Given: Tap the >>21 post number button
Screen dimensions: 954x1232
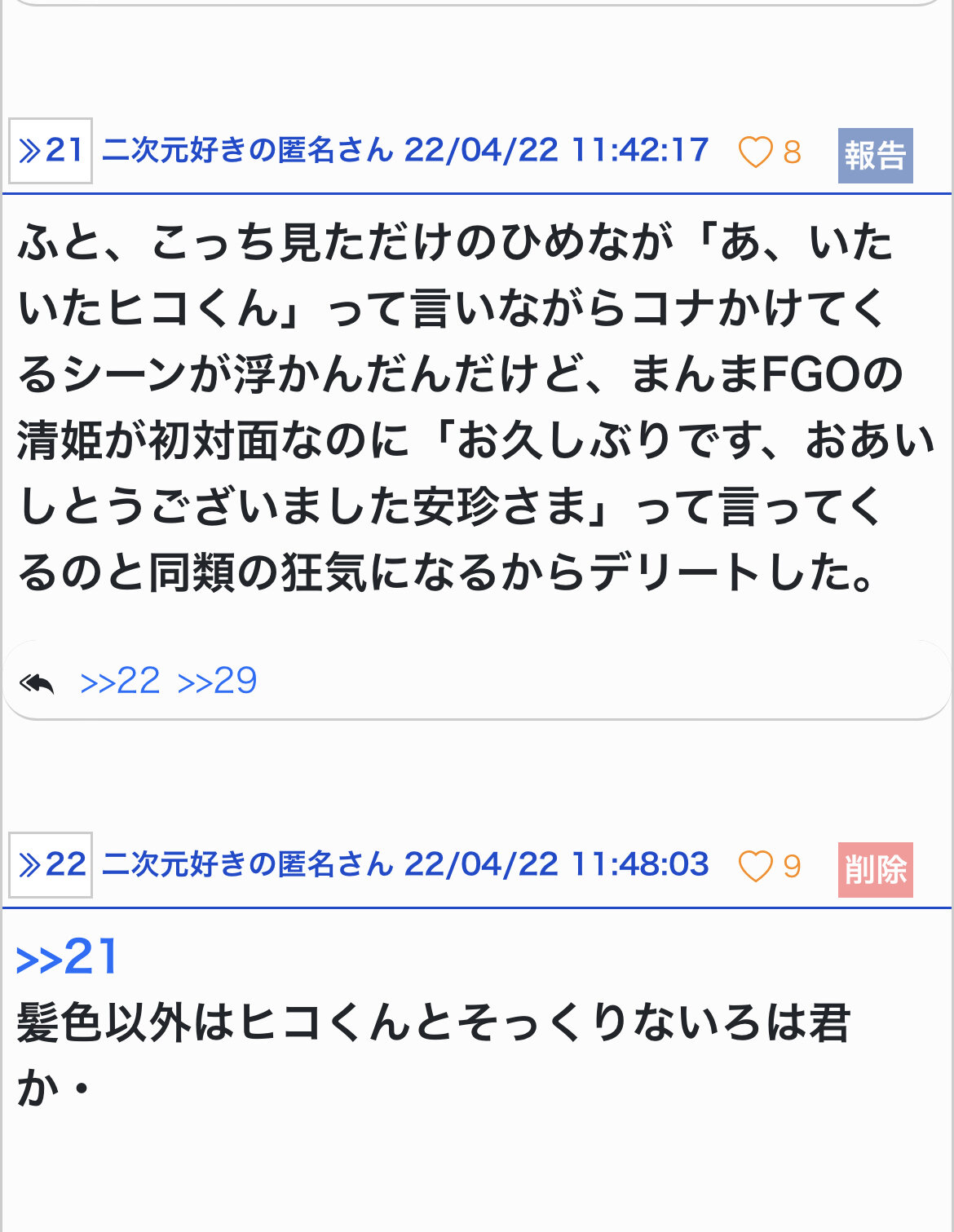Looking at the screenshot, I should [51, 151].
